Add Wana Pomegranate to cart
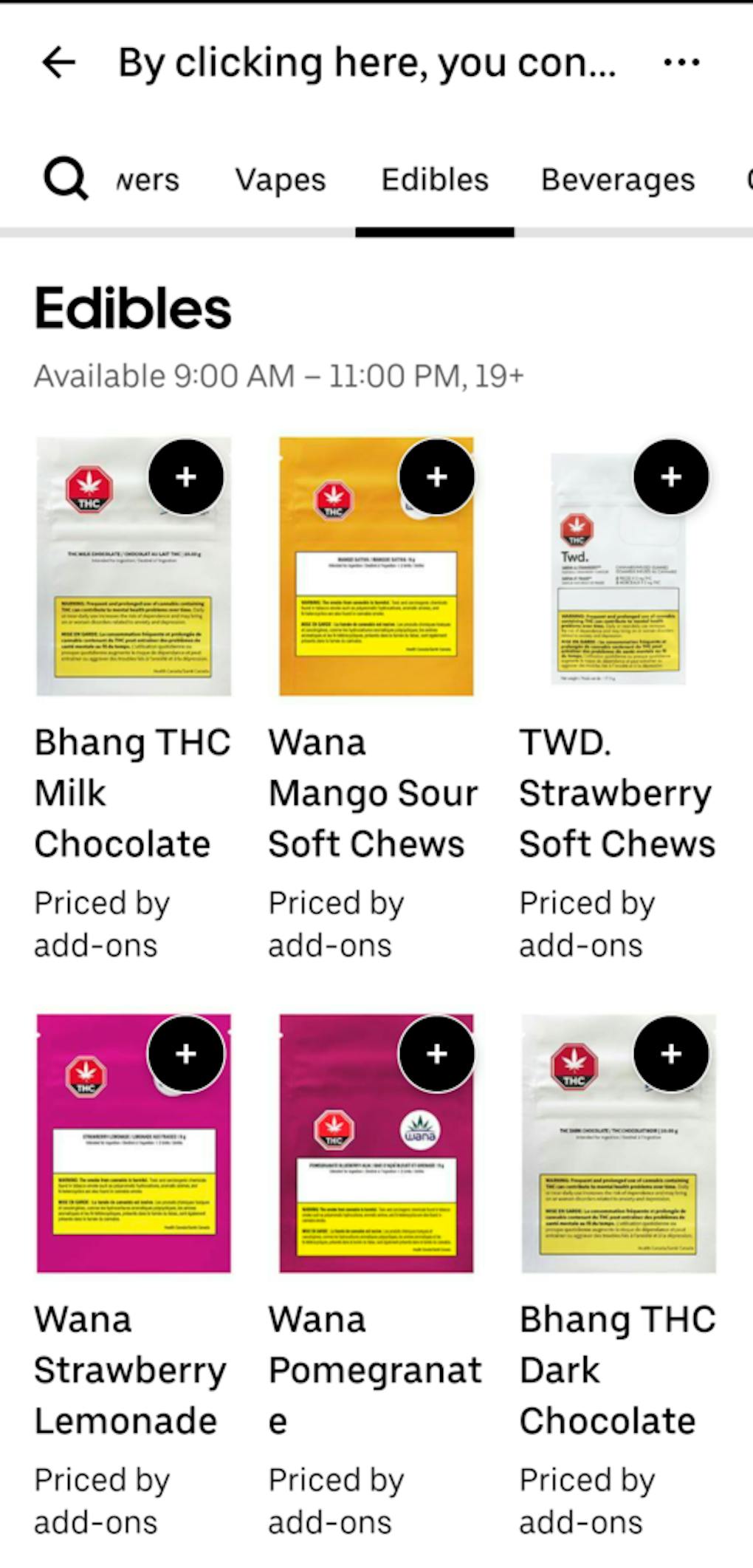The height and width of the screenshot is (1568, 753). pos(436,1054)
